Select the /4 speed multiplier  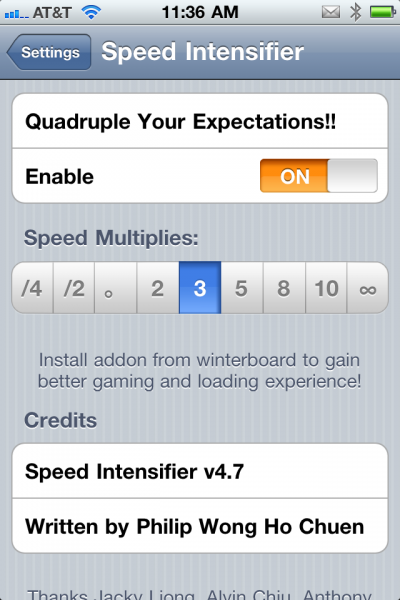click(x=33, y=288)
